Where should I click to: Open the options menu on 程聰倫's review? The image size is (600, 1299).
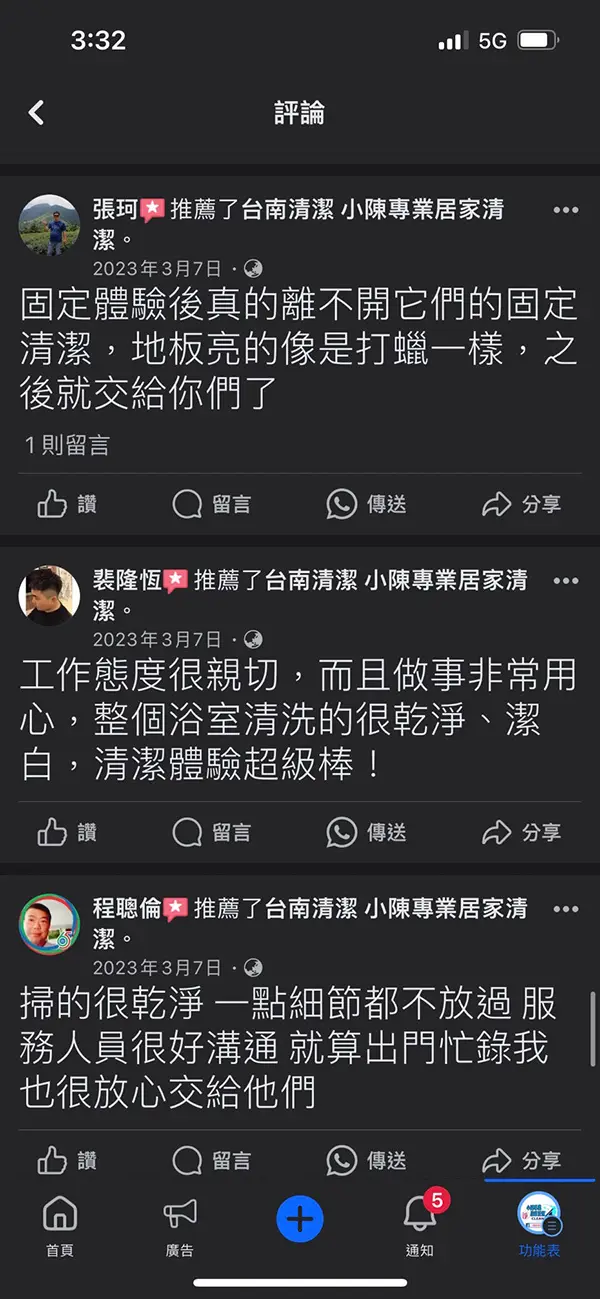tap(565, 910)
